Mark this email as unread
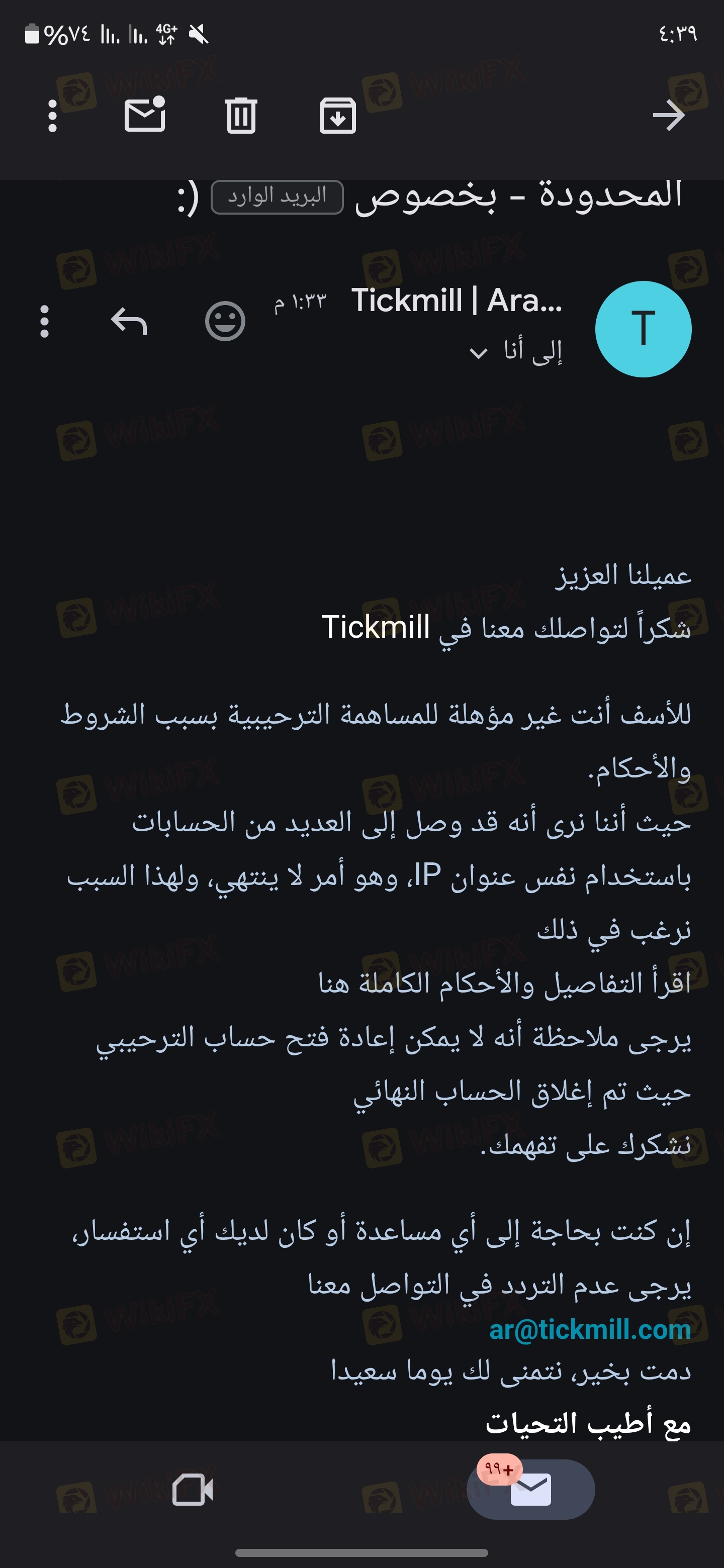The width and height of the screenshot is (724, 1568). 145,115
